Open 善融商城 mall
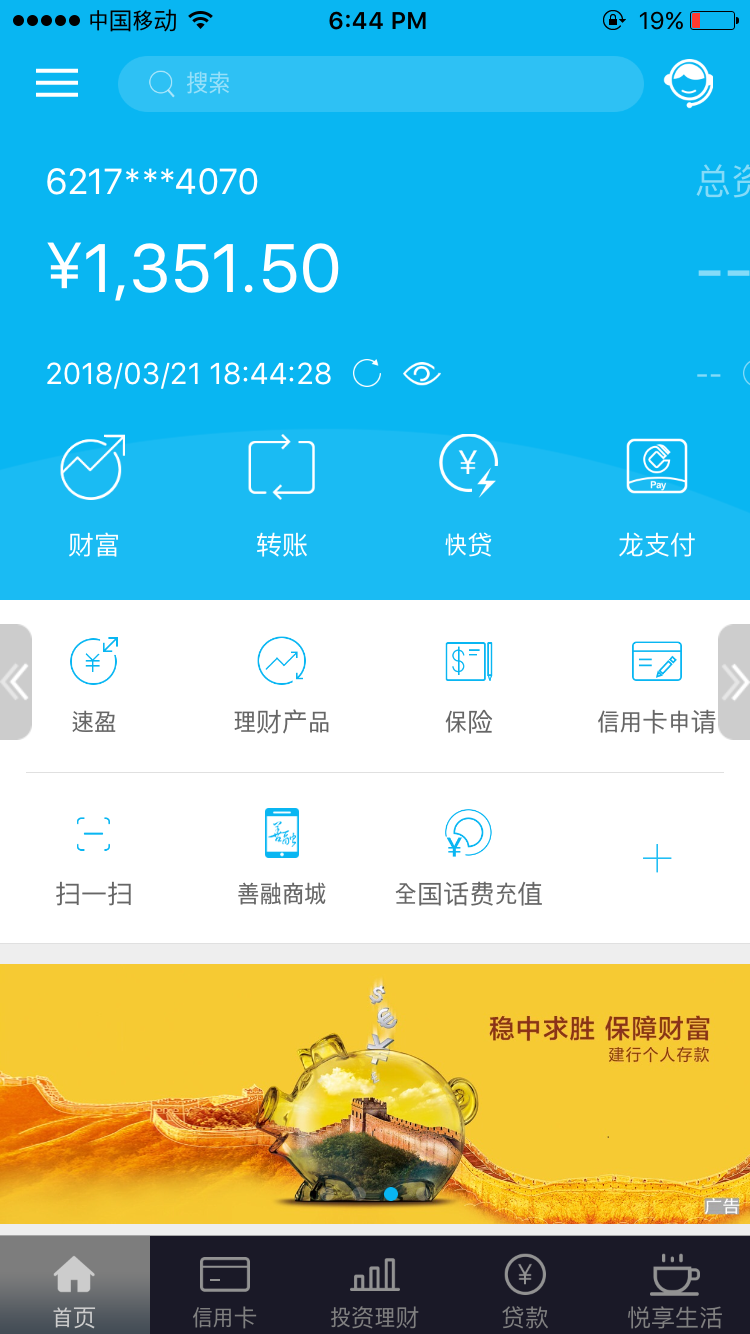 pyautogui.click(x=281, y=857)
